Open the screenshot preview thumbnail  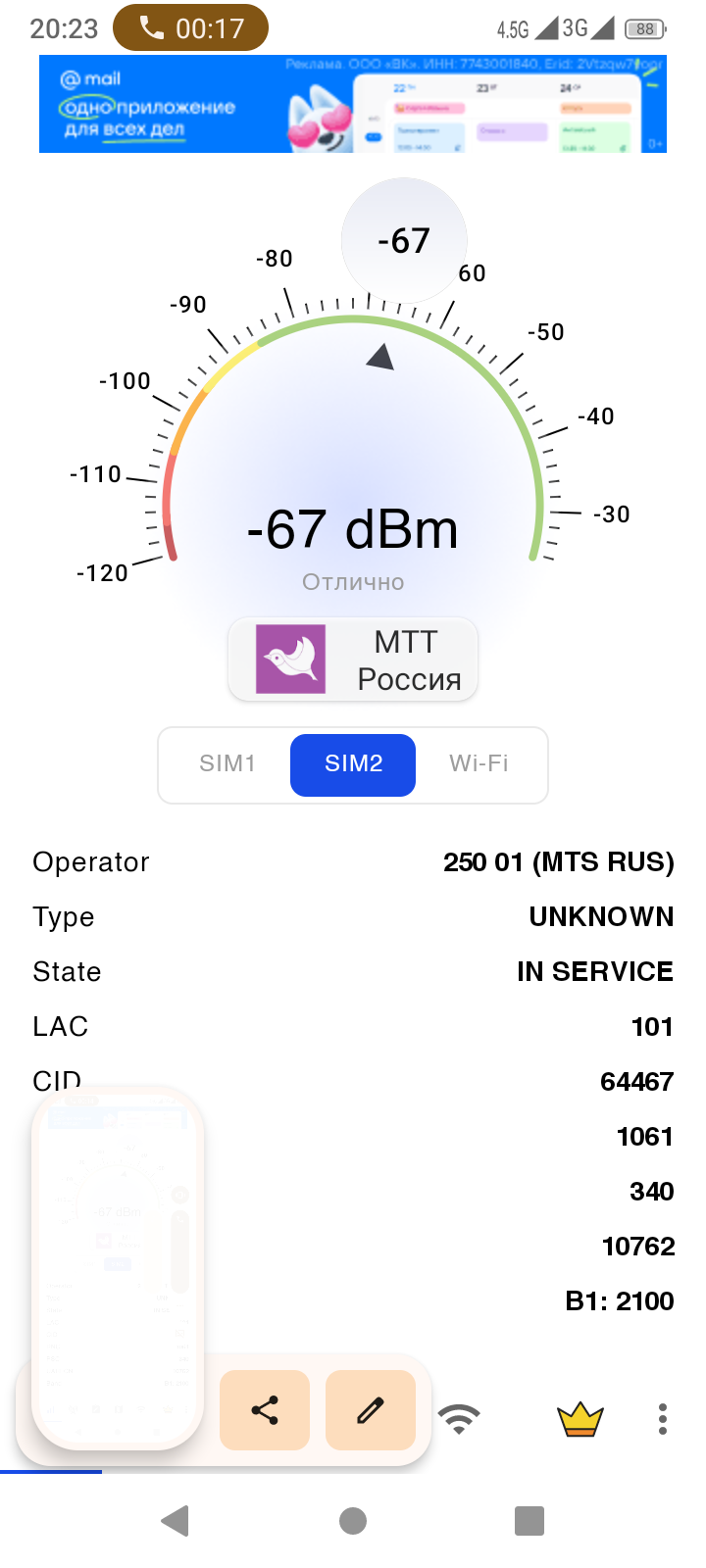click(118, 1268)
